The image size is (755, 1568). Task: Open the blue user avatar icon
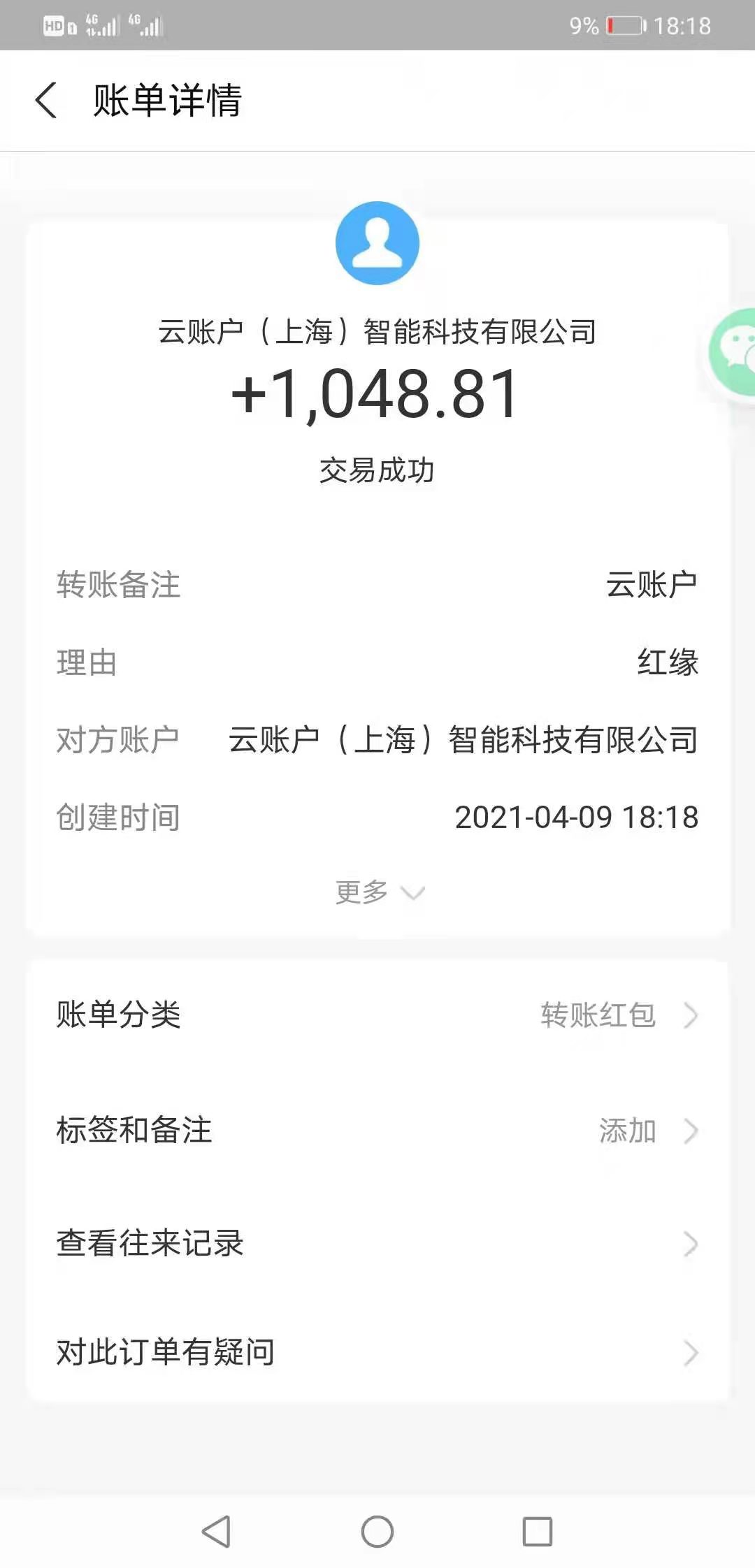[377, 243]
